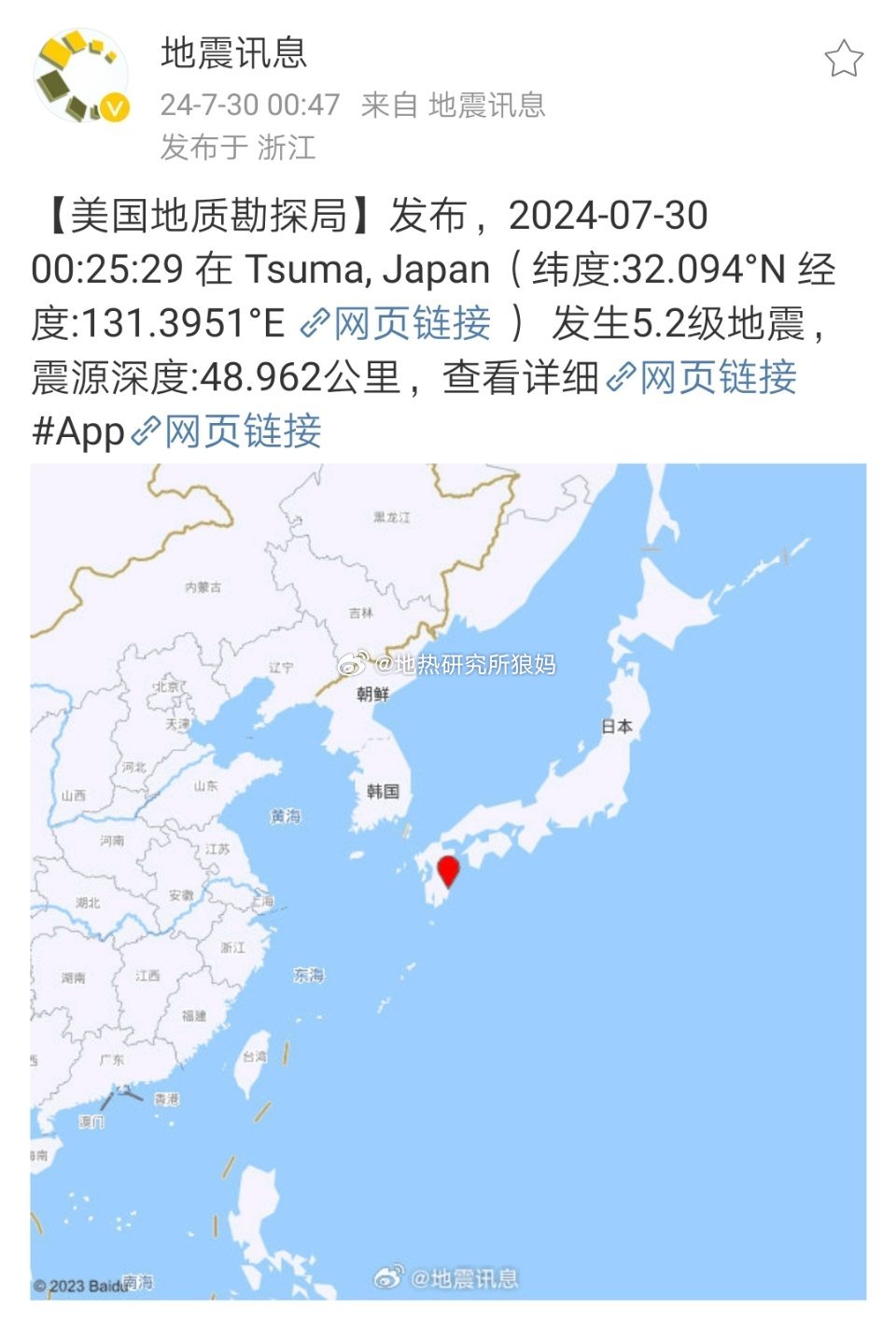Click the orange V verified badge on avatar
Image resolution: width=896 pixels, height=1325 pixels.
tap(113, 106)
